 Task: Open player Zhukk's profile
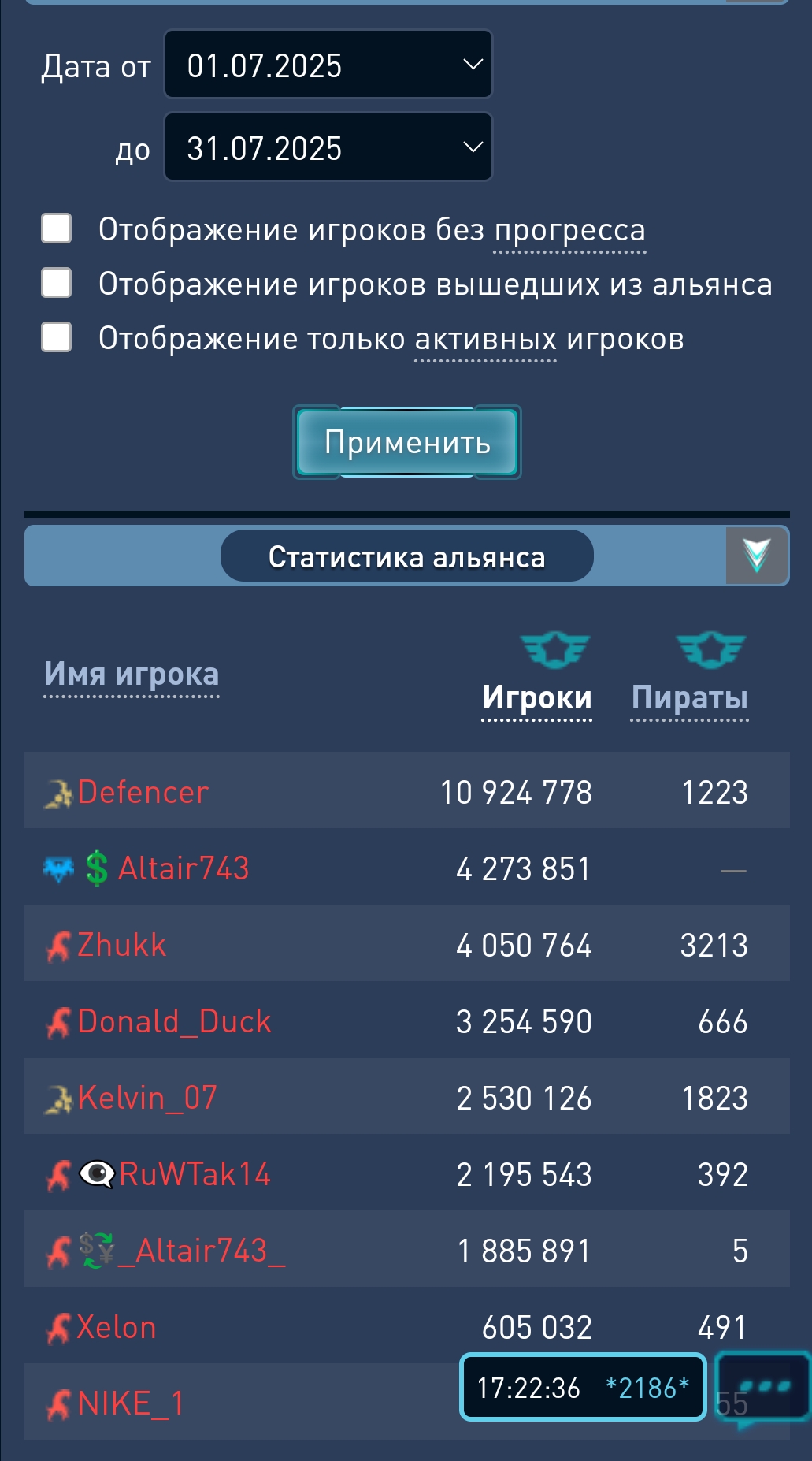coord(122,945)
